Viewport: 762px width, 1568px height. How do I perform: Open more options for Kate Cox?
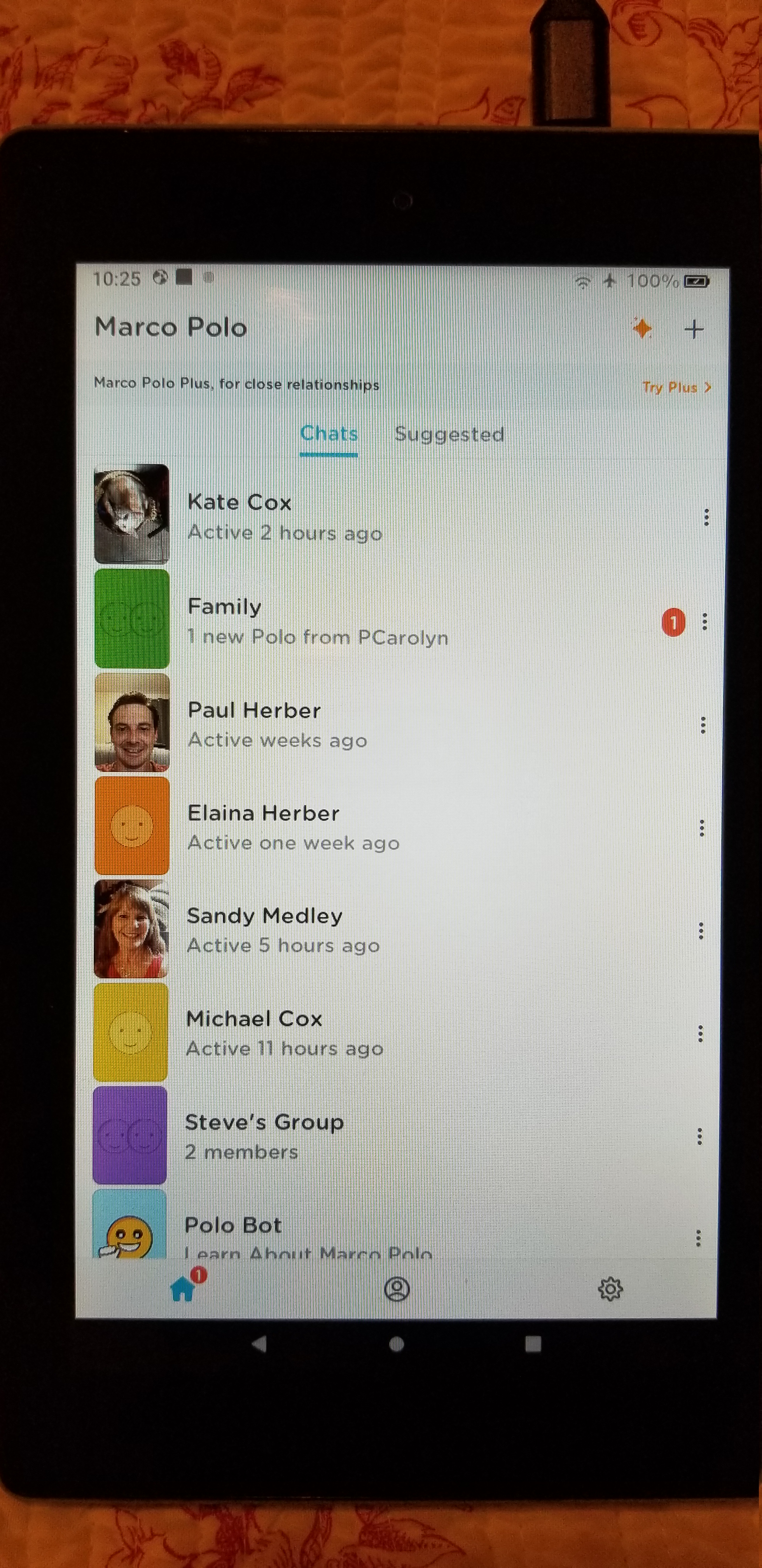click(706, 517)
